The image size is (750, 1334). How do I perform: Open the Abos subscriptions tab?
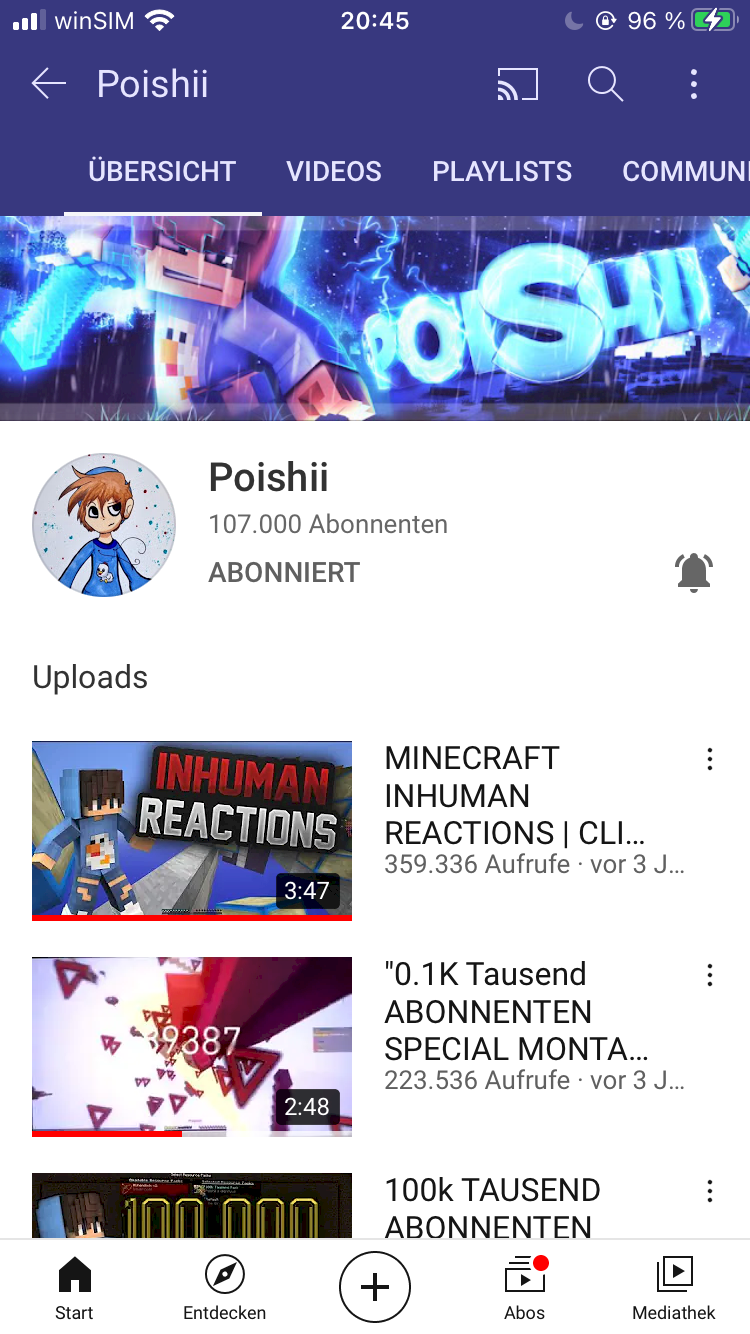click(x=525, y=1288)
